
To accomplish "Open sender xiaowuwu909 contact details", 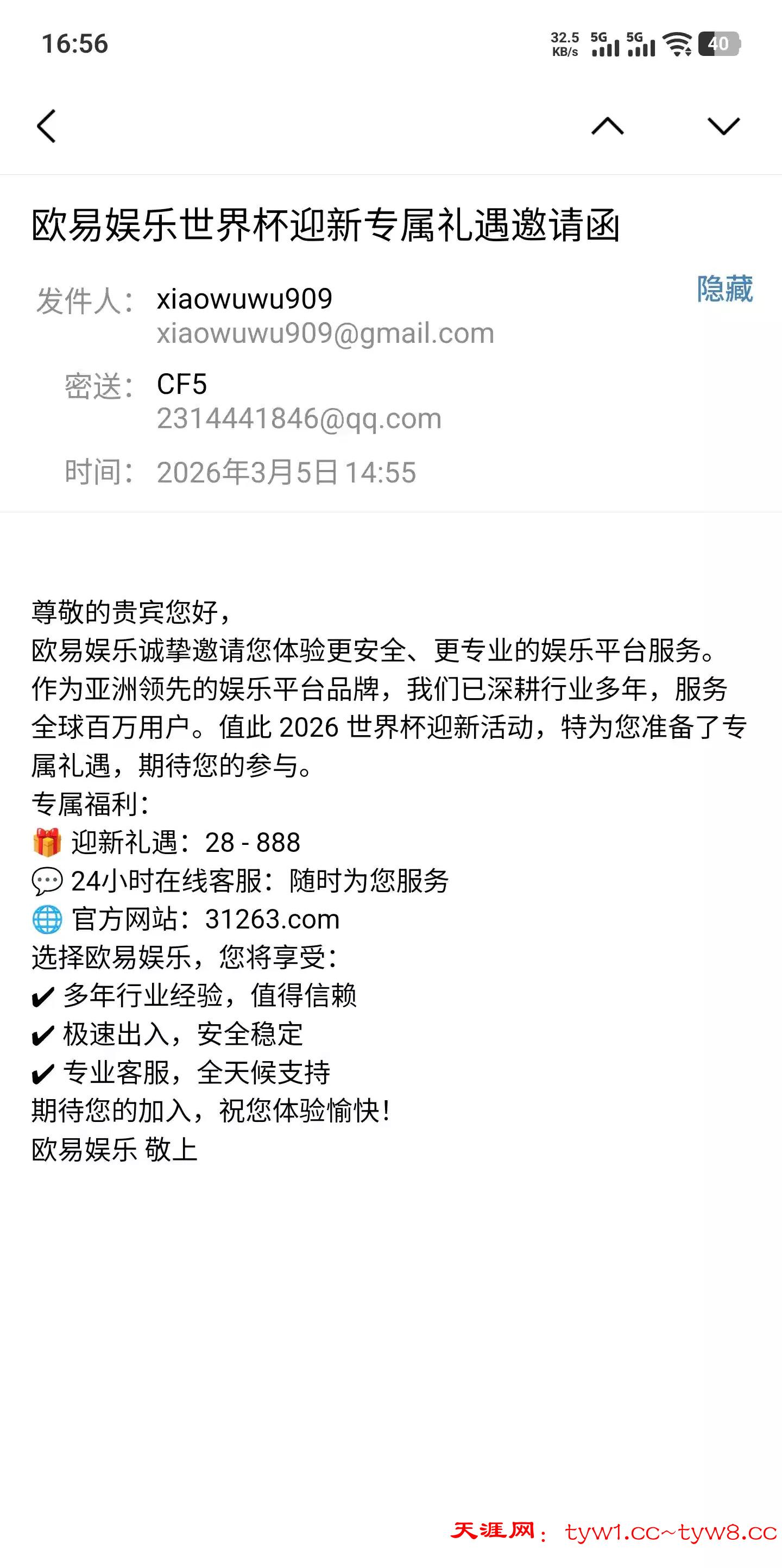I will [244, 299].
